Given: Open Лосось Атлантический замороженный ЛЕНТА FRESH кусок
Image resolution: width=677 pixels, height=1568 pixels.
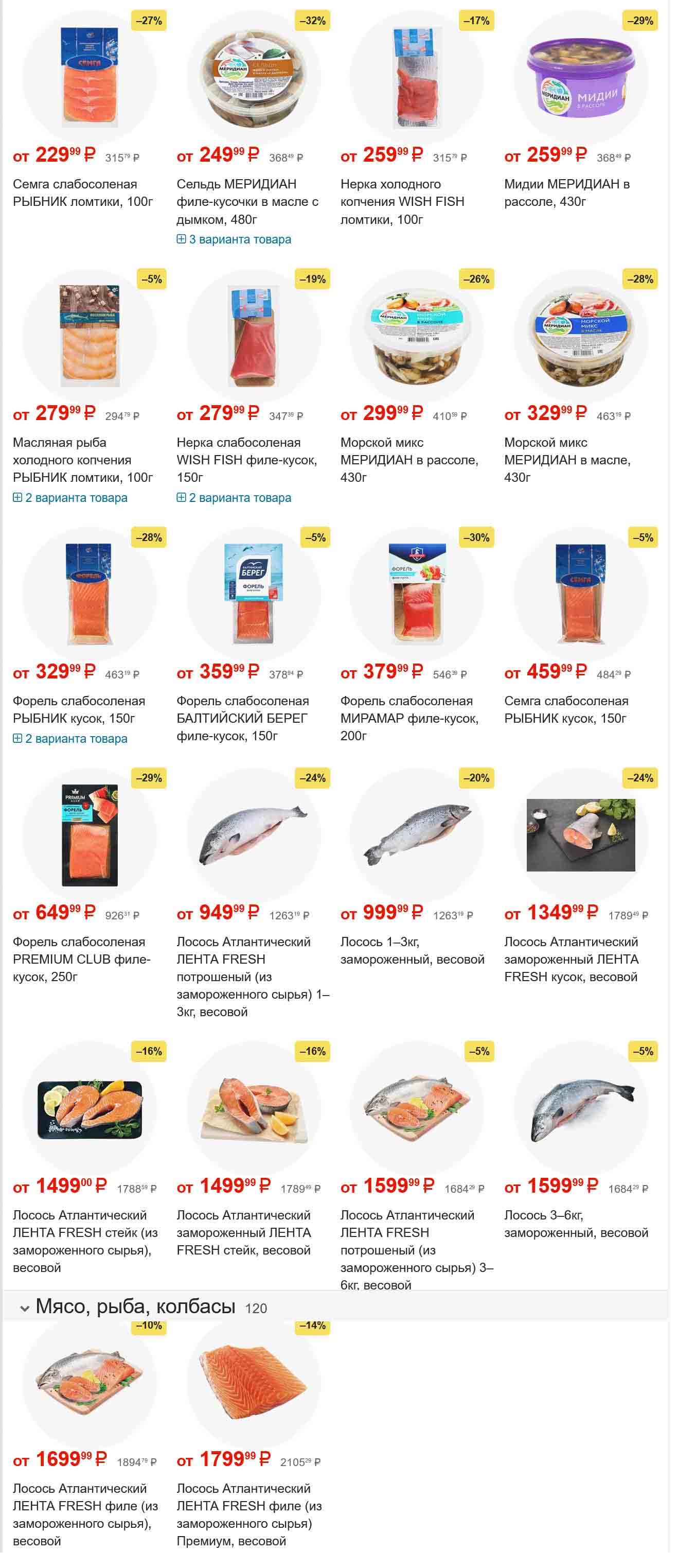Looking at the screenshot, I should [x=571, y=960].
